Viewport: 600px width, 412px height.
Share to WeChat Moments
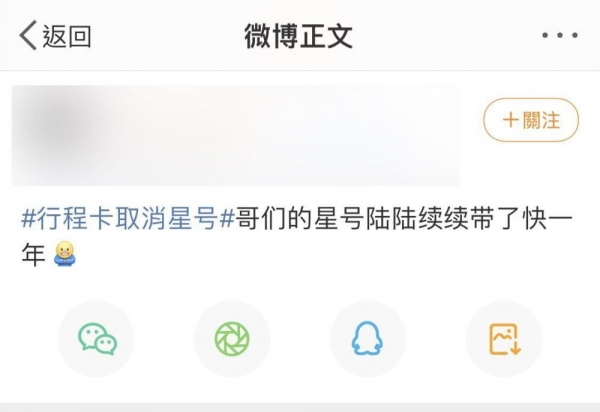tap(232, 339)
